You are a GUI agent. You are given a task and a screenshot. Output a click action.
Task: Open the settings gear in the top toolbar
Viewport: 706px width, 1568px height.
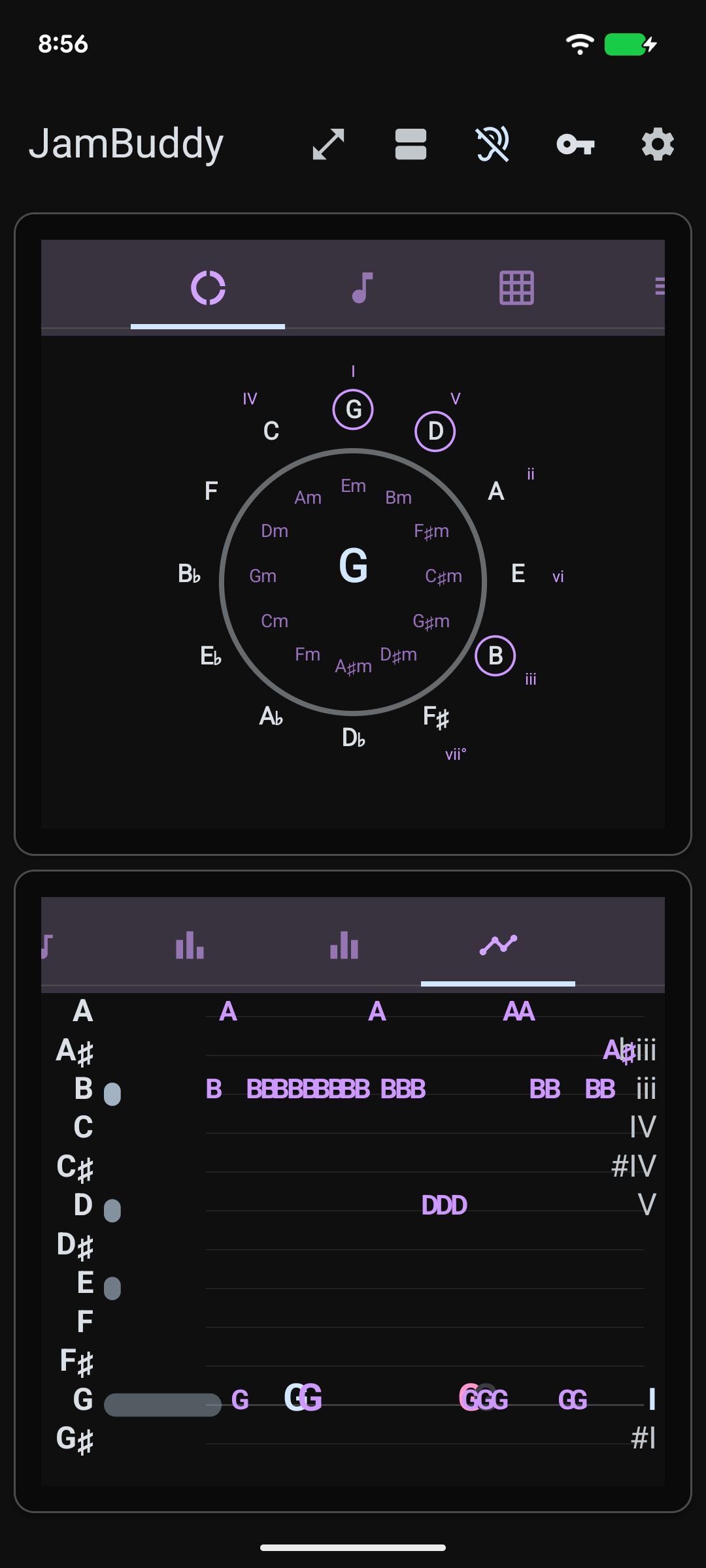[x=658, y=145]
